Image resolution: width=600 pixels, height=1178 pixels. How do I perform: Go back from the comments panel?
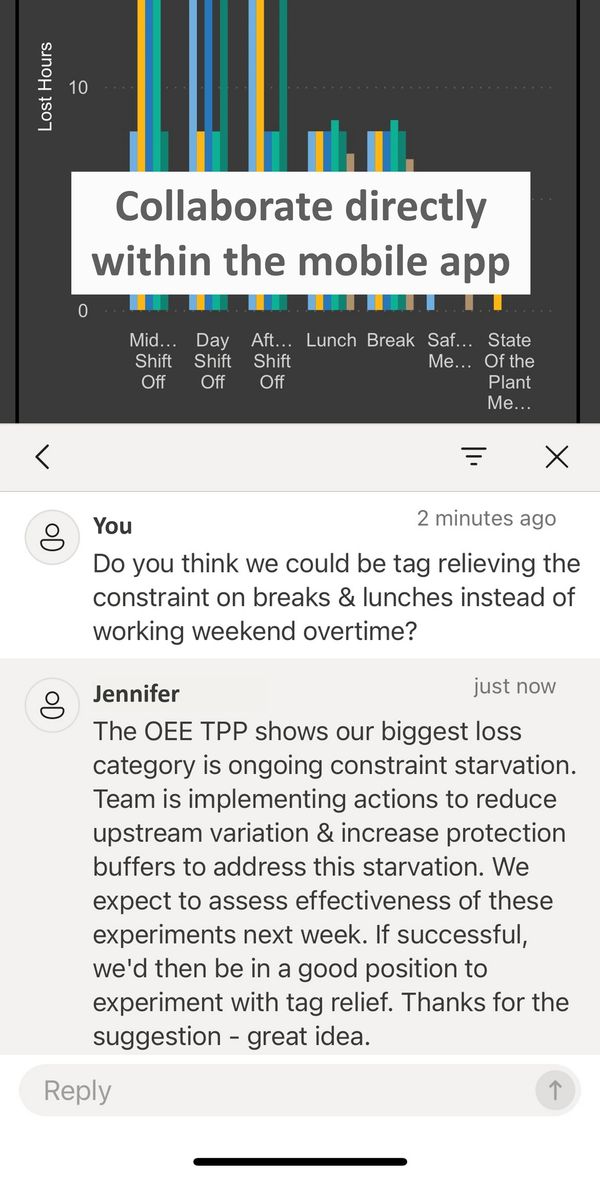click(x=42, y=457)
